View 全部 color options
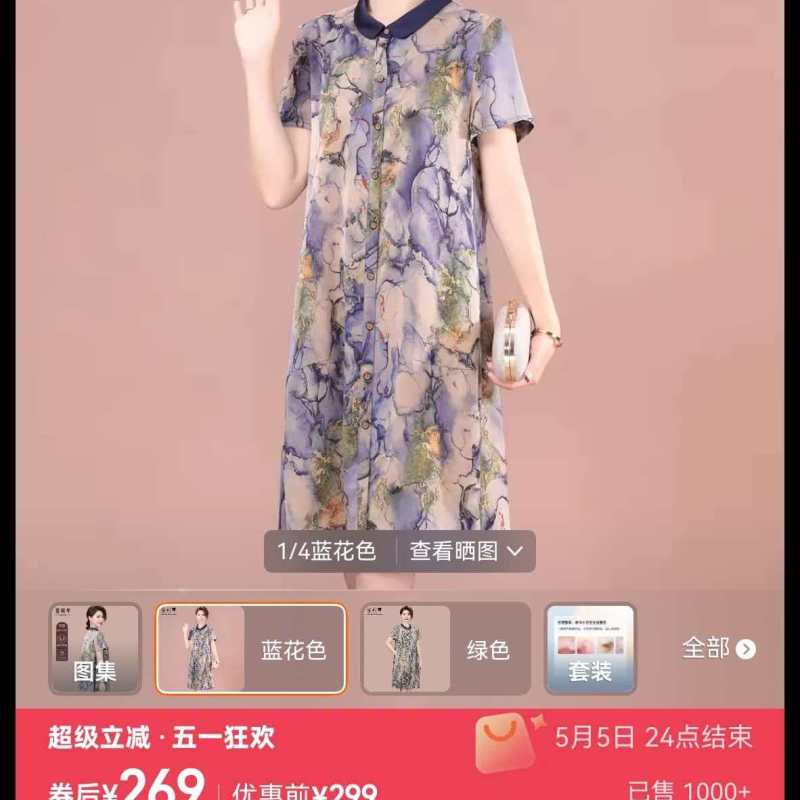The image size is (800, 800). tap(719, 649)
